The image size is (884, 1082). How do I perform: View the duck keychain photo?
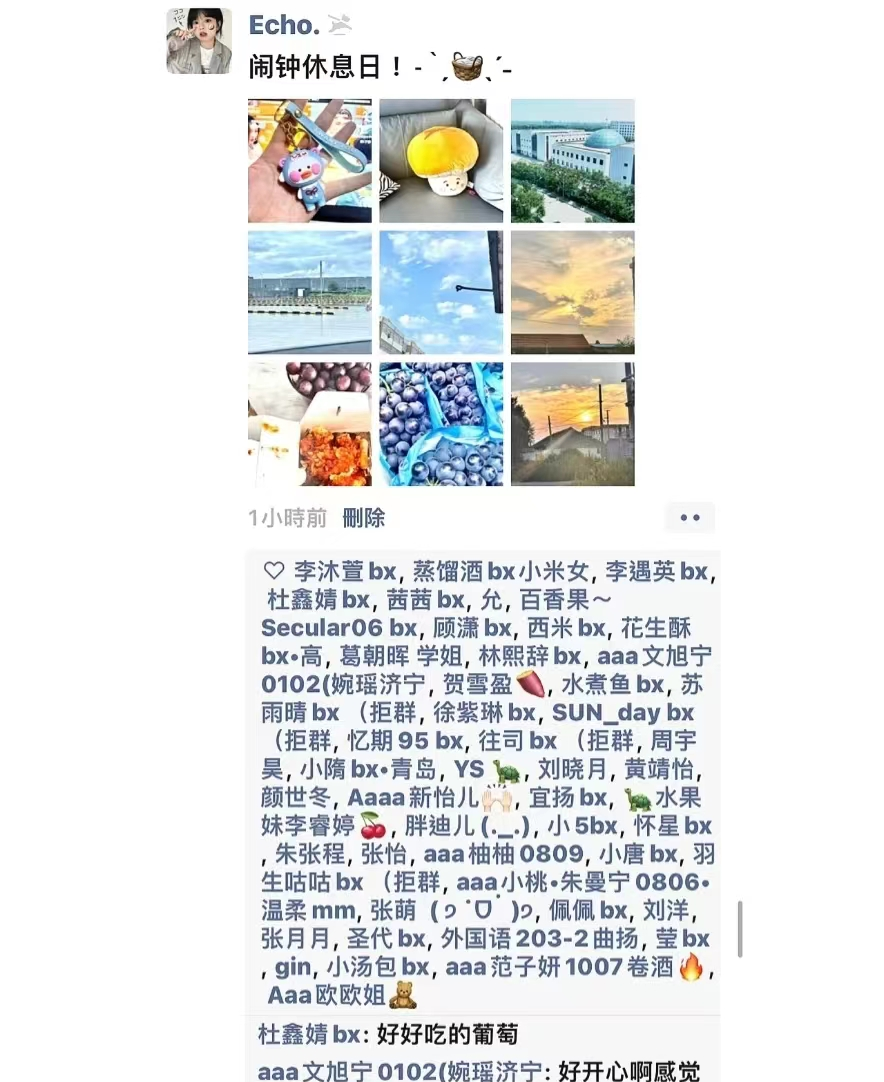click(x=309, y=160)
